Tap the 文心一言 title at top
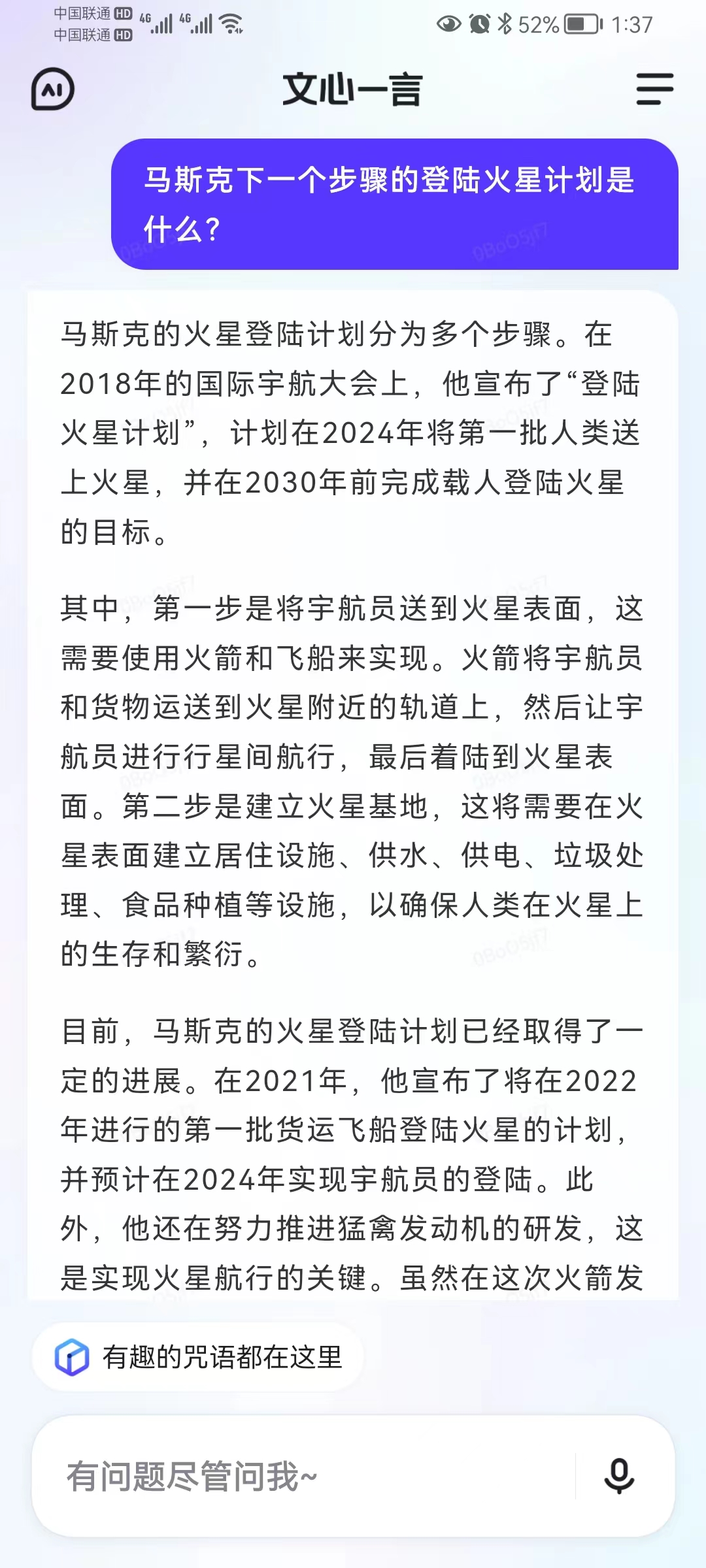 [353, 90]
